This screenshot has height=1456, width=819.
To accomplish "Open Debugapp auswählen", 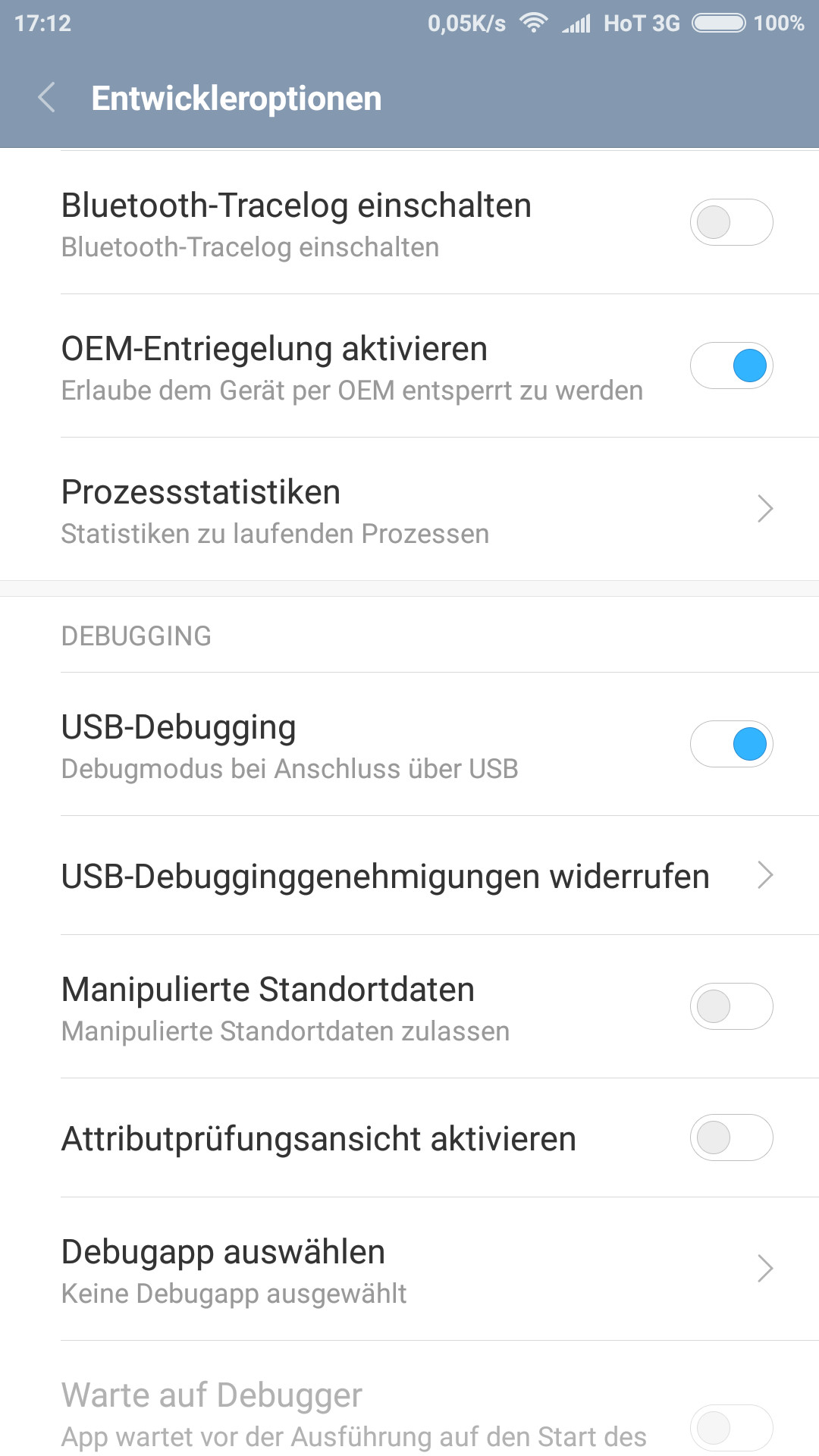I will coord(409,1269).
